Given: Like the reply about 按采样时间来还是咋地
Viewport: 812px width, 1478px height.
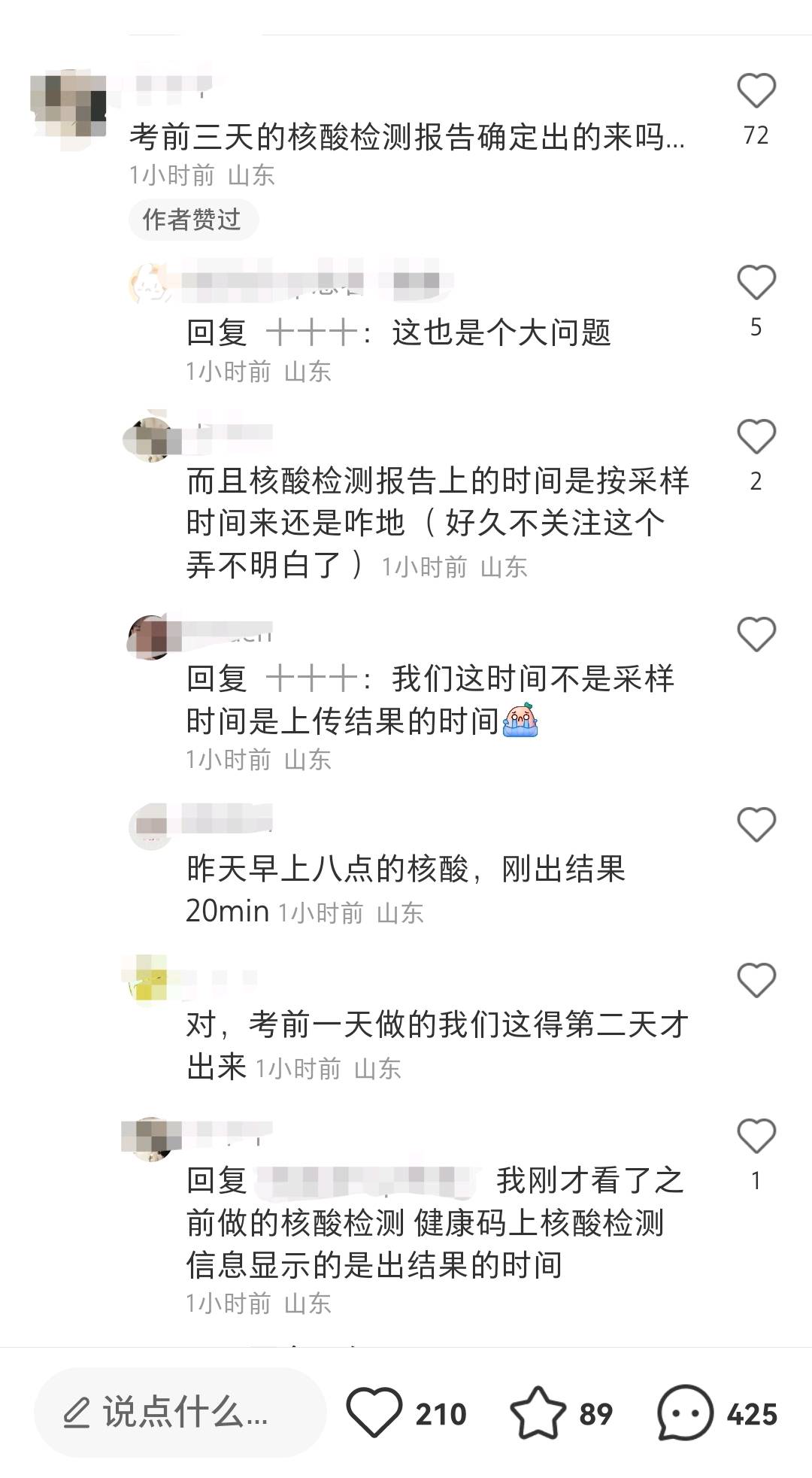Looking at the screenshot, I should pos(756,437).
